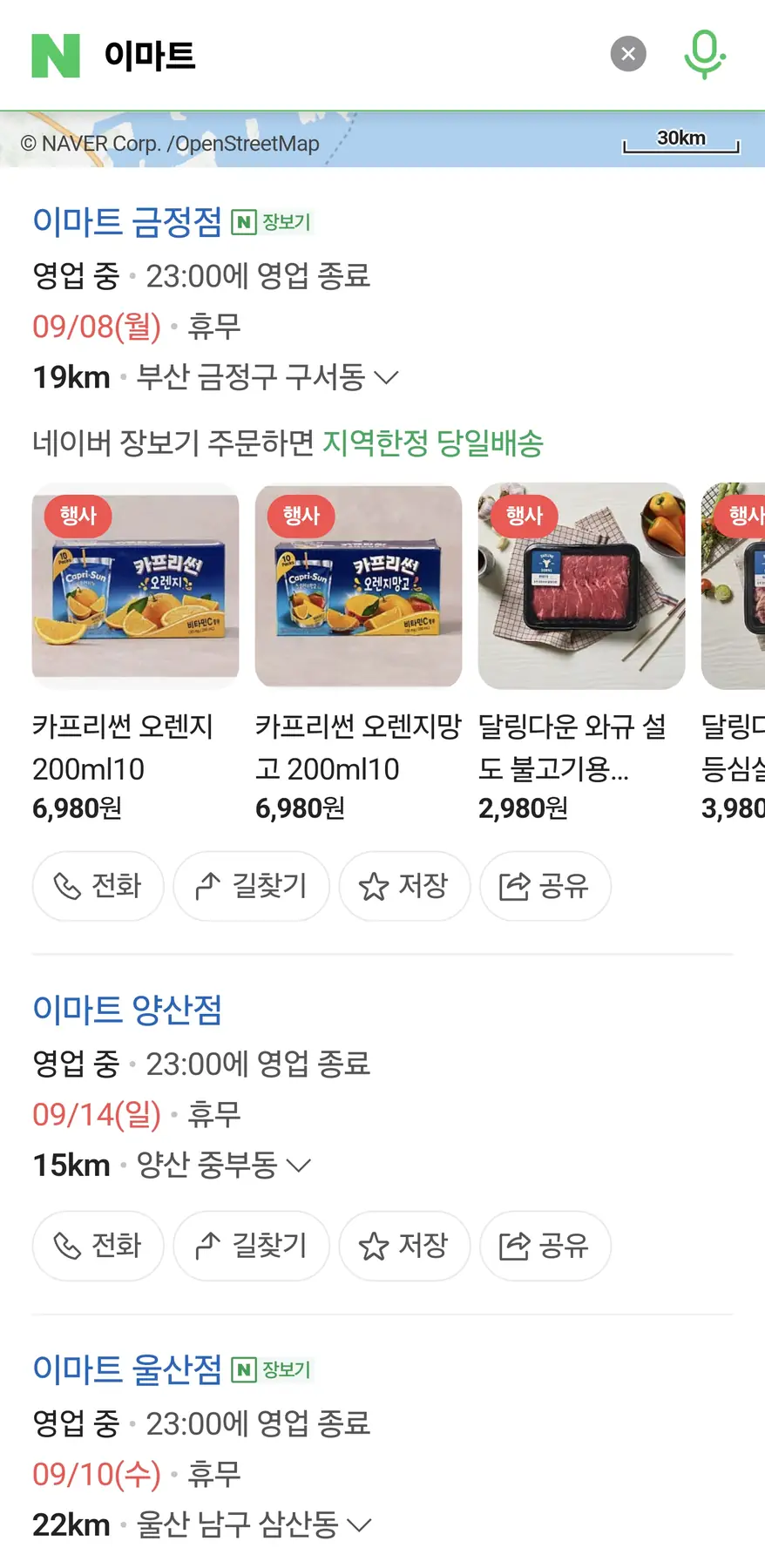This screenshot has height=1568, width=765.
Task: Open the 카프리썬 오렌지망고 200ml10 product
Action: coord(358,585)
